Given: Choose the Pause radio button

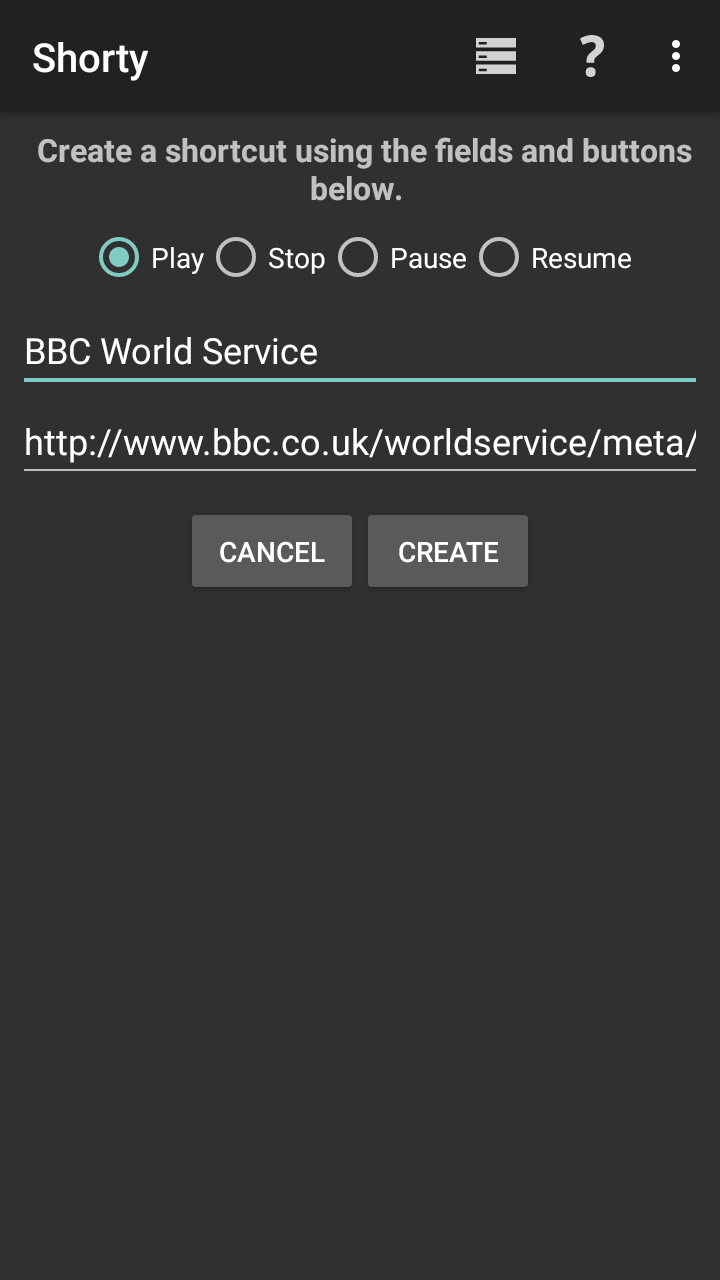Looking at the screenshot, I should tap(358, 258).
